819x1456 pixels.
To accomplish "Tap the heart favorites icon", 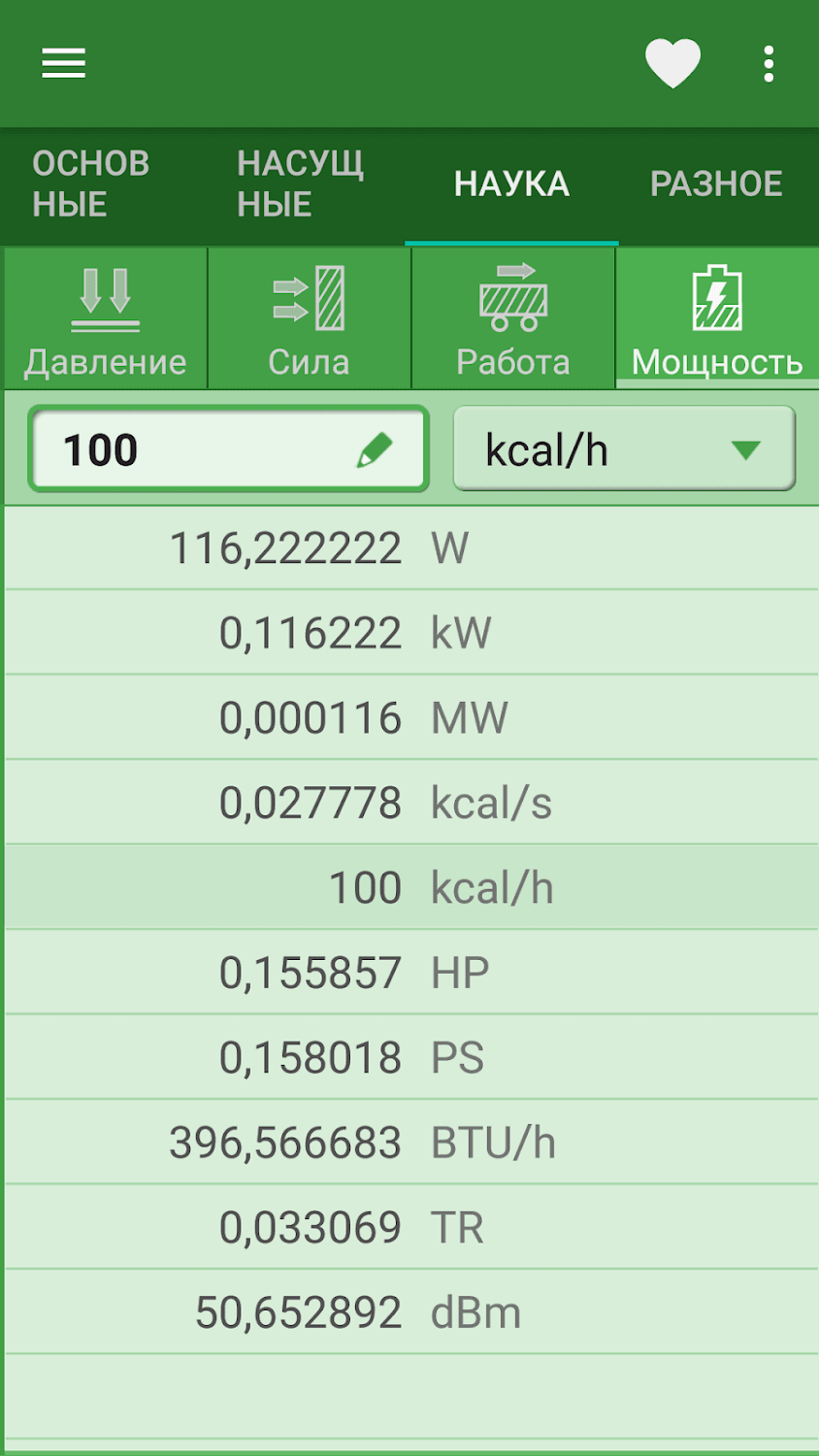I will click(673, 64).
